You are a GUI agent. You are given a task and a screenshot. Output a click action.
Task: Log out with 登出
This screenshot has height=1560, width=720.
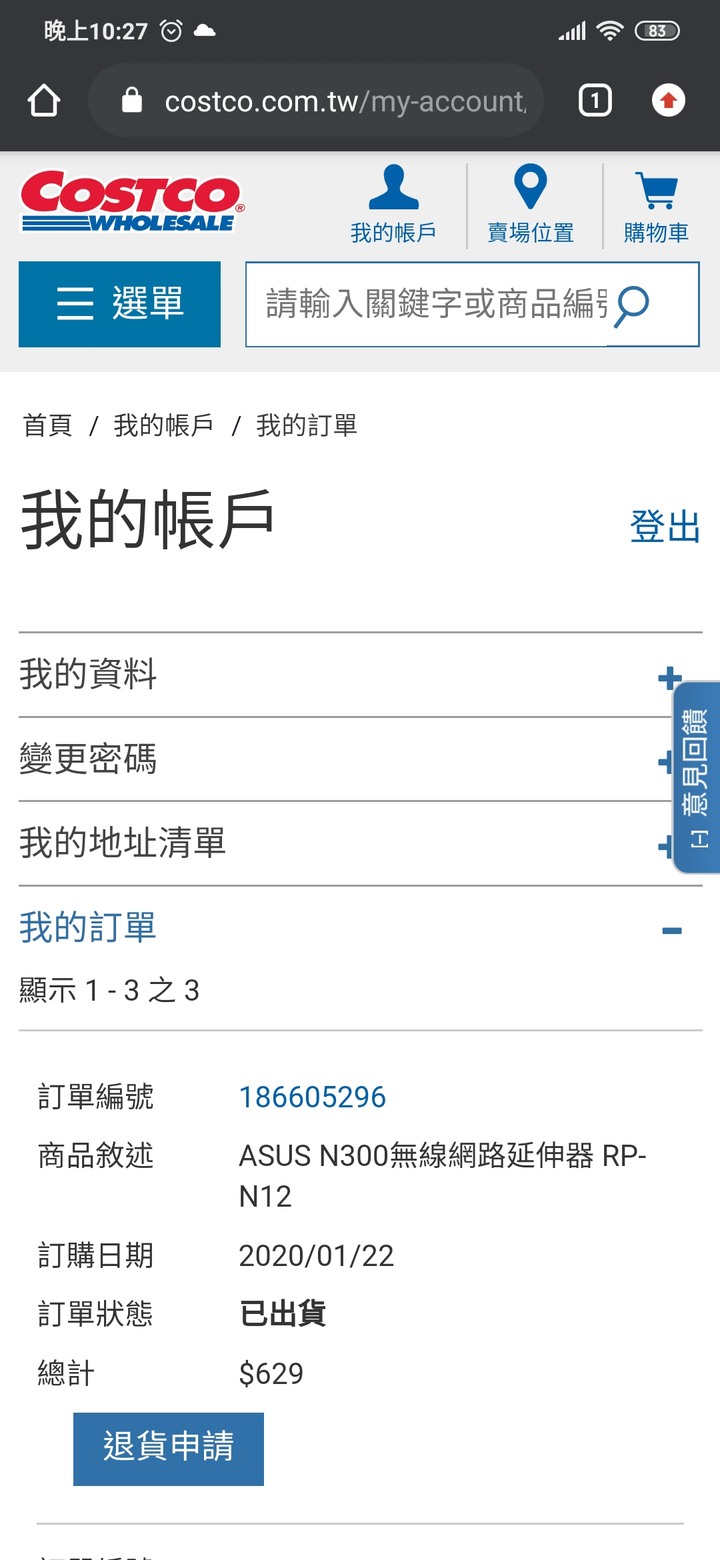[664, 526]
